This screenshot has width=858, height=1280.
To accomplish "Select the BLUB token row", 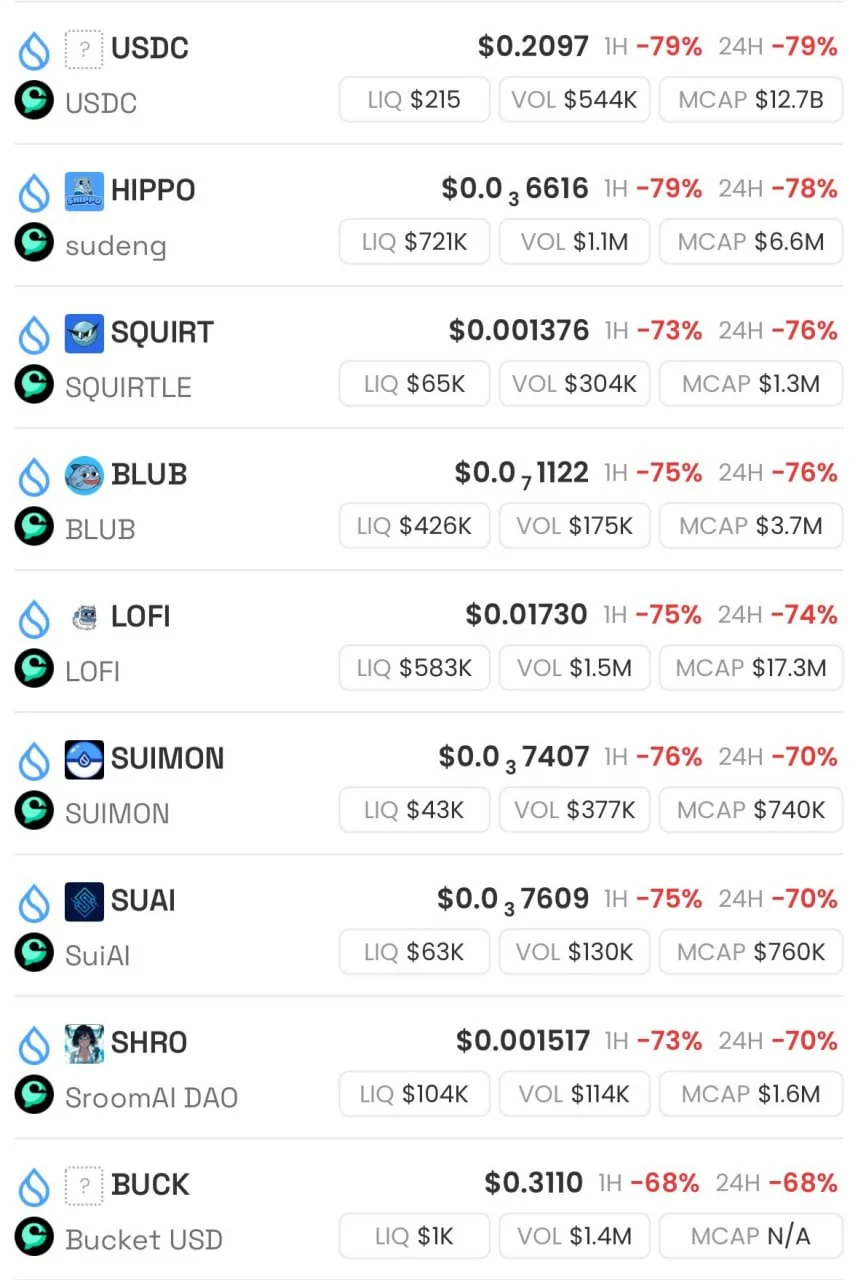I will [149, 474].
